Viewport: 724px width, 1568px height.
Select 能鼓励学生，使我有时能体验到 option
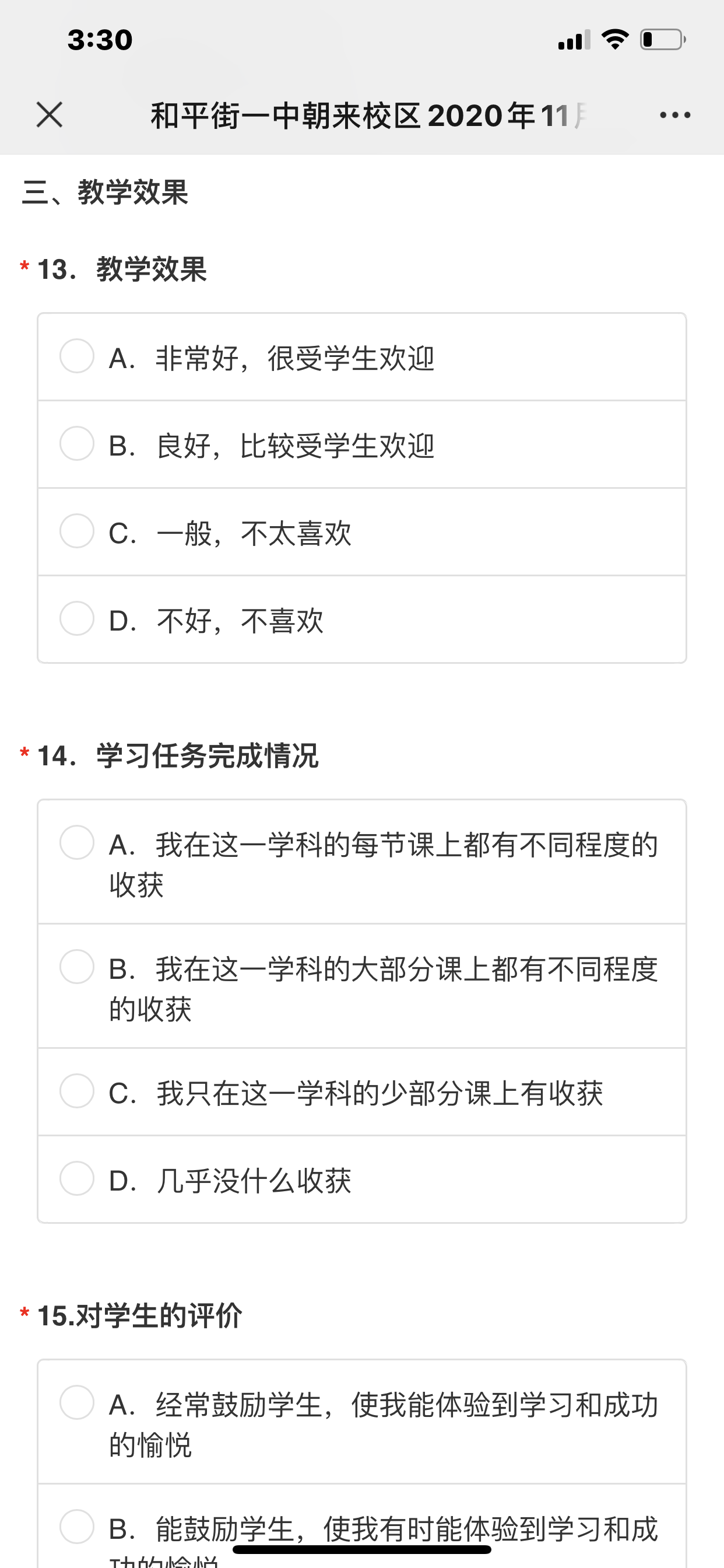coord(78,1527)
